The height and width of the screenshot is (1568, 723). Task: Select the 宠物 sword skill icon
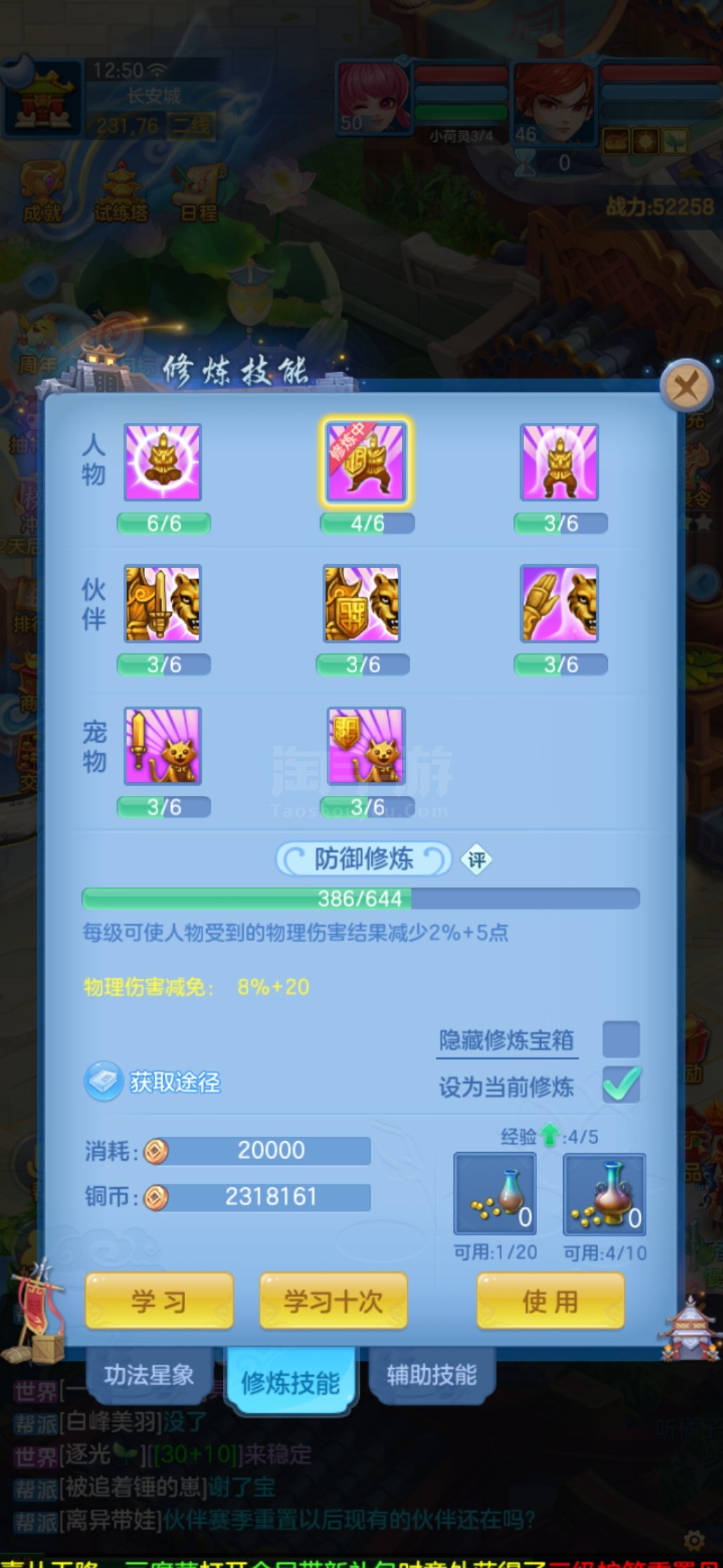pos(163,746)
